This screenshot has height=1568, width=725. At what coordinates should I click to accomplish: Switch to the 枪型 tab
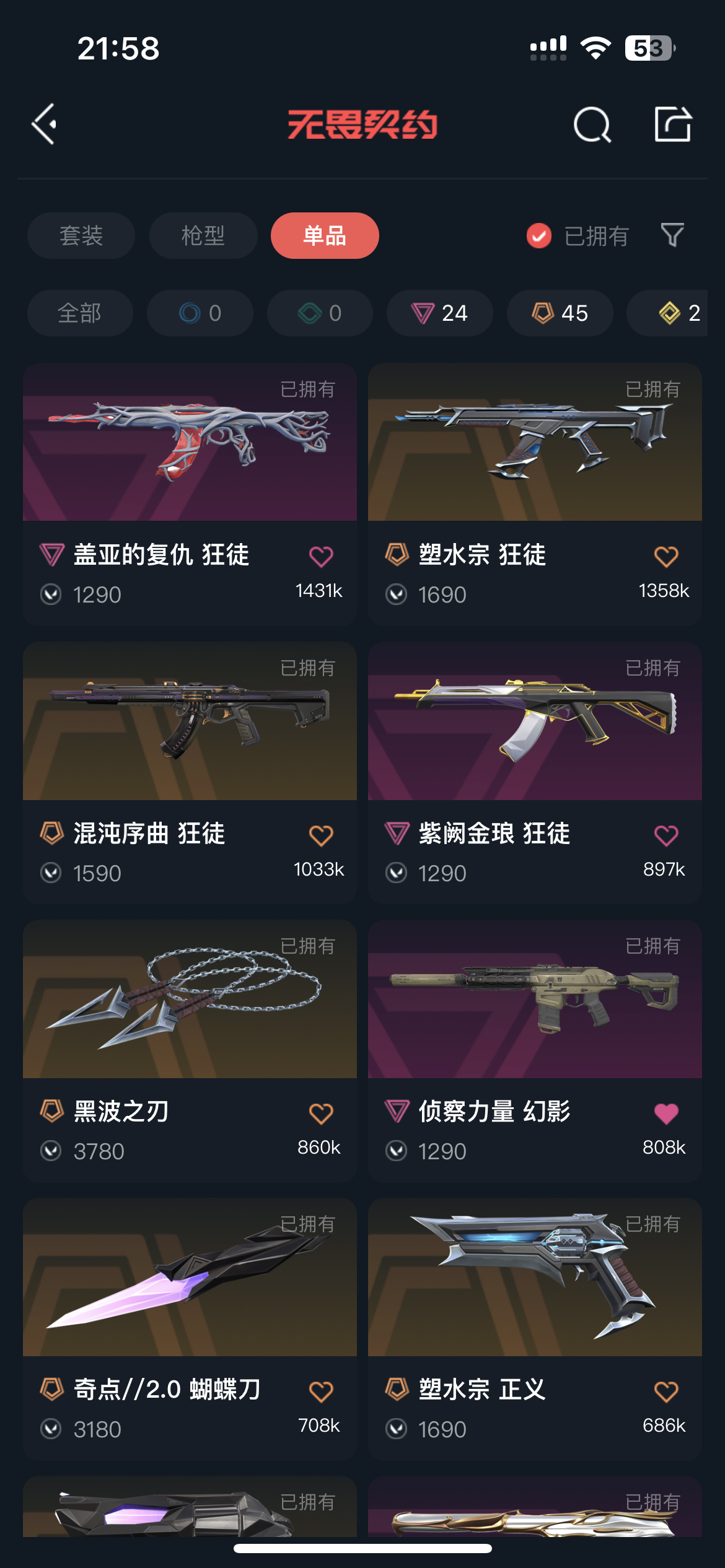203,236
